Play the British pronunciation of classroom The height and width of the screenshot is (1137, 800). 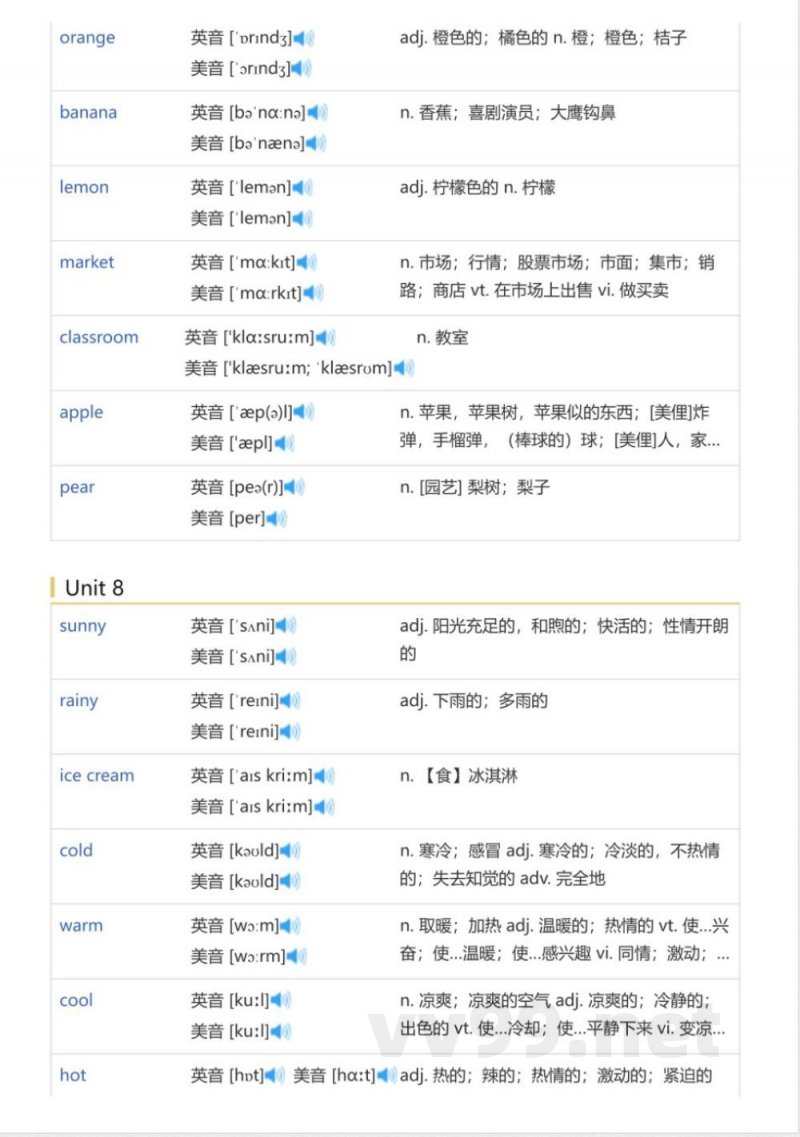tap(326, 337)
